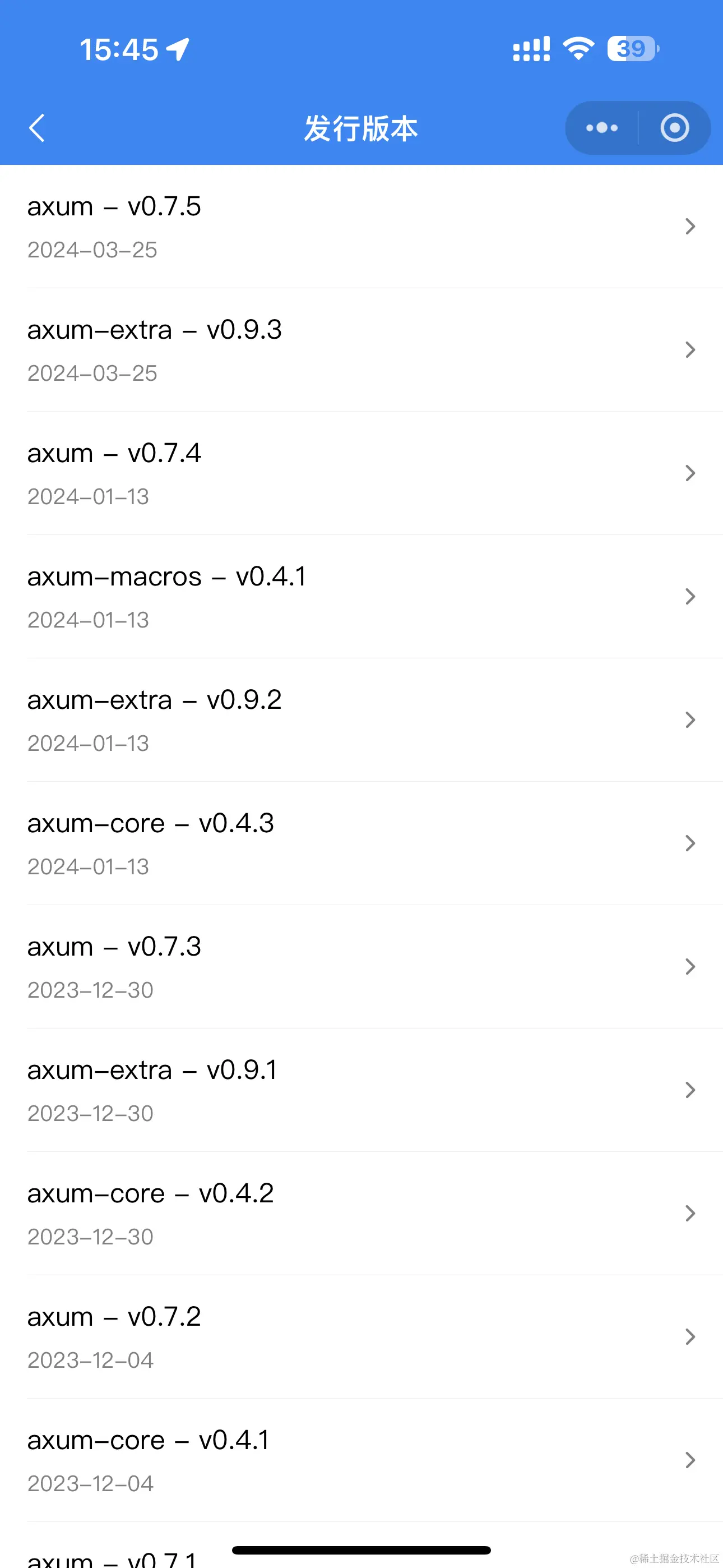Viewport: 723px width, 1568px height.
Task: Open the mini program more-options menu
Action: (x=602, y=128)
